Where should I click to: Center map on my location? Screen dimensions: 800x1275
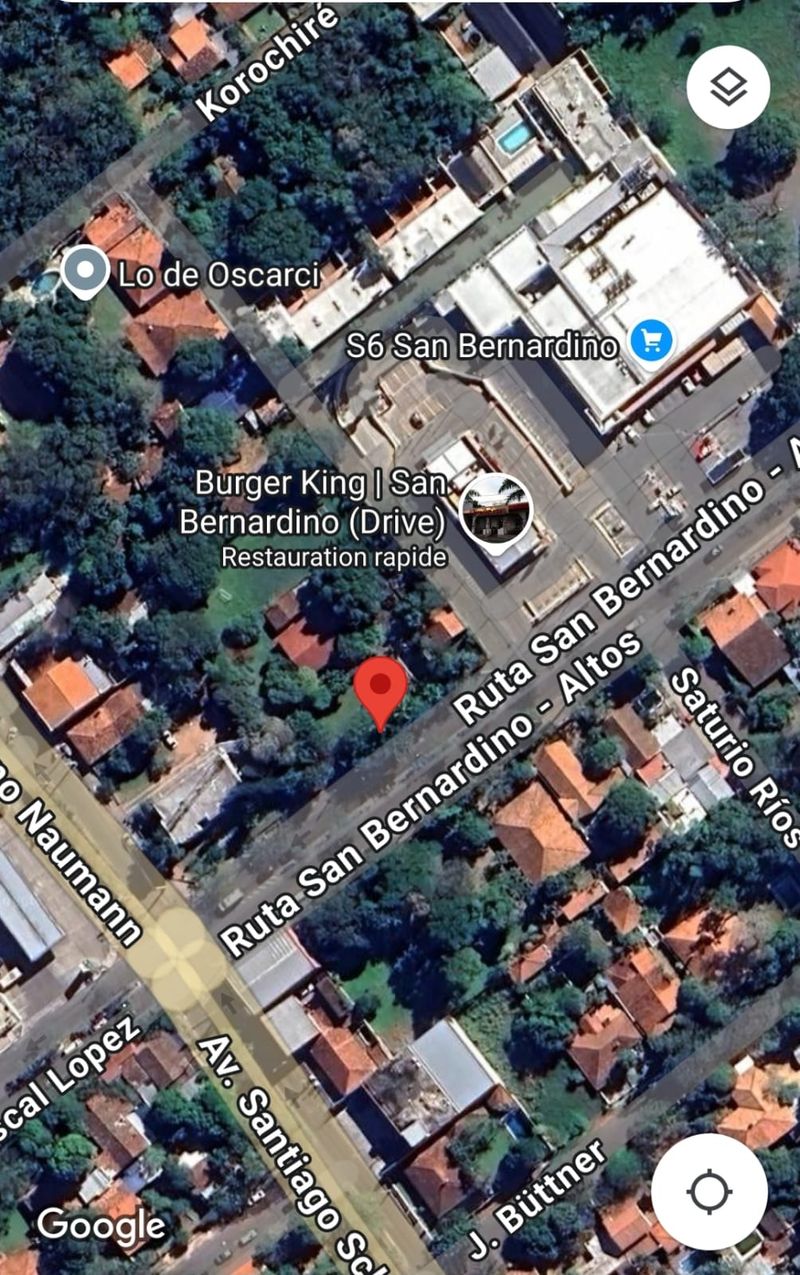(710, 1191)
